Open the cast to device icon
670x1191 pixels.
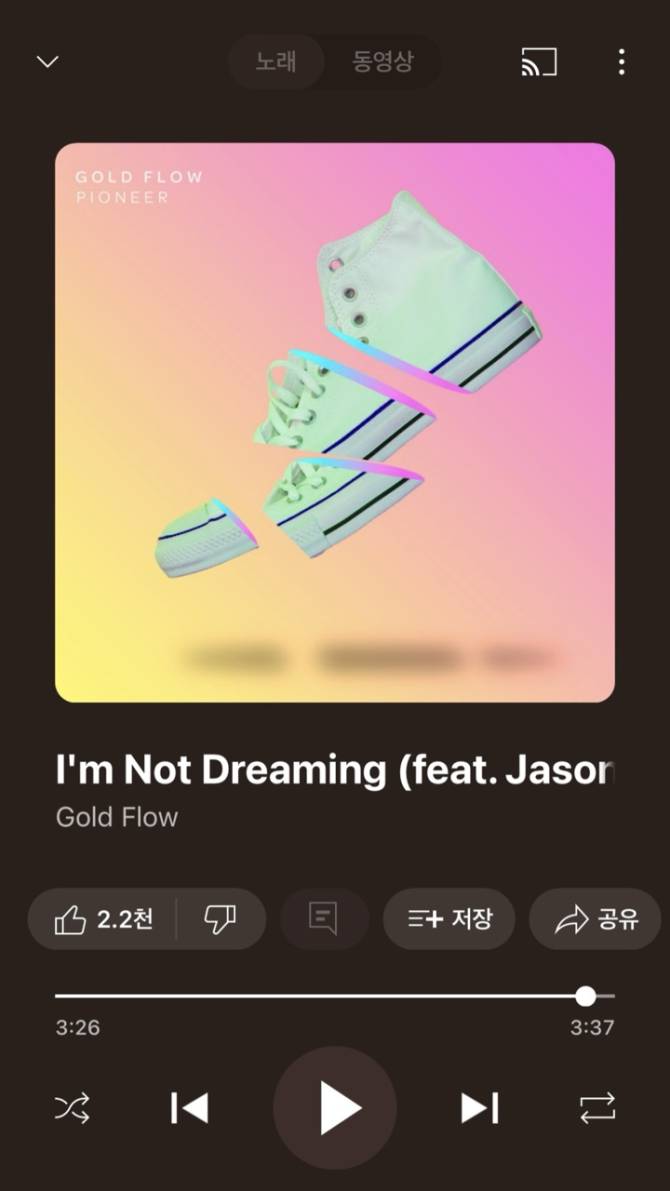tap(539, 62)
